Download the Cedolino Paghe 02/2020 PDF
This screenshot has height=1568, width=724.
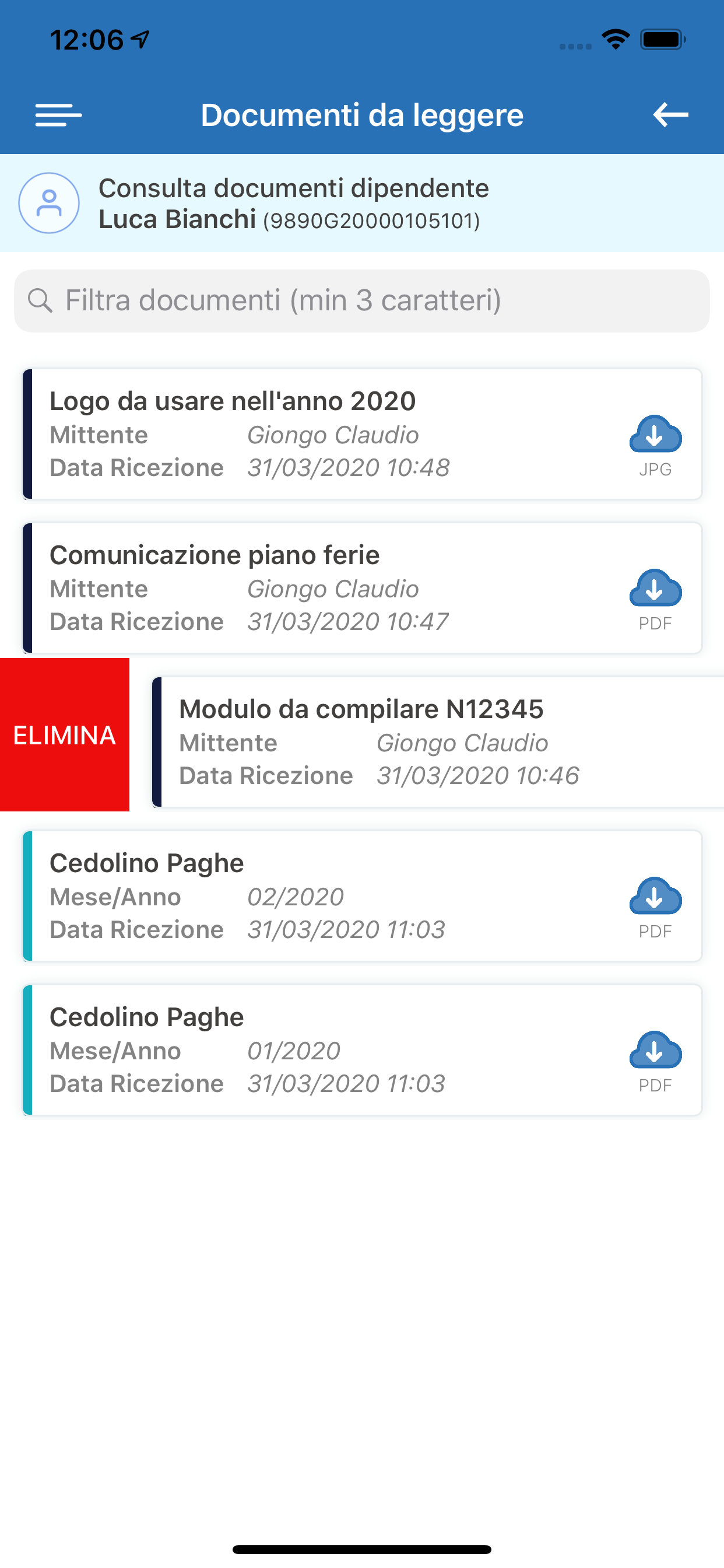[655, 908]
